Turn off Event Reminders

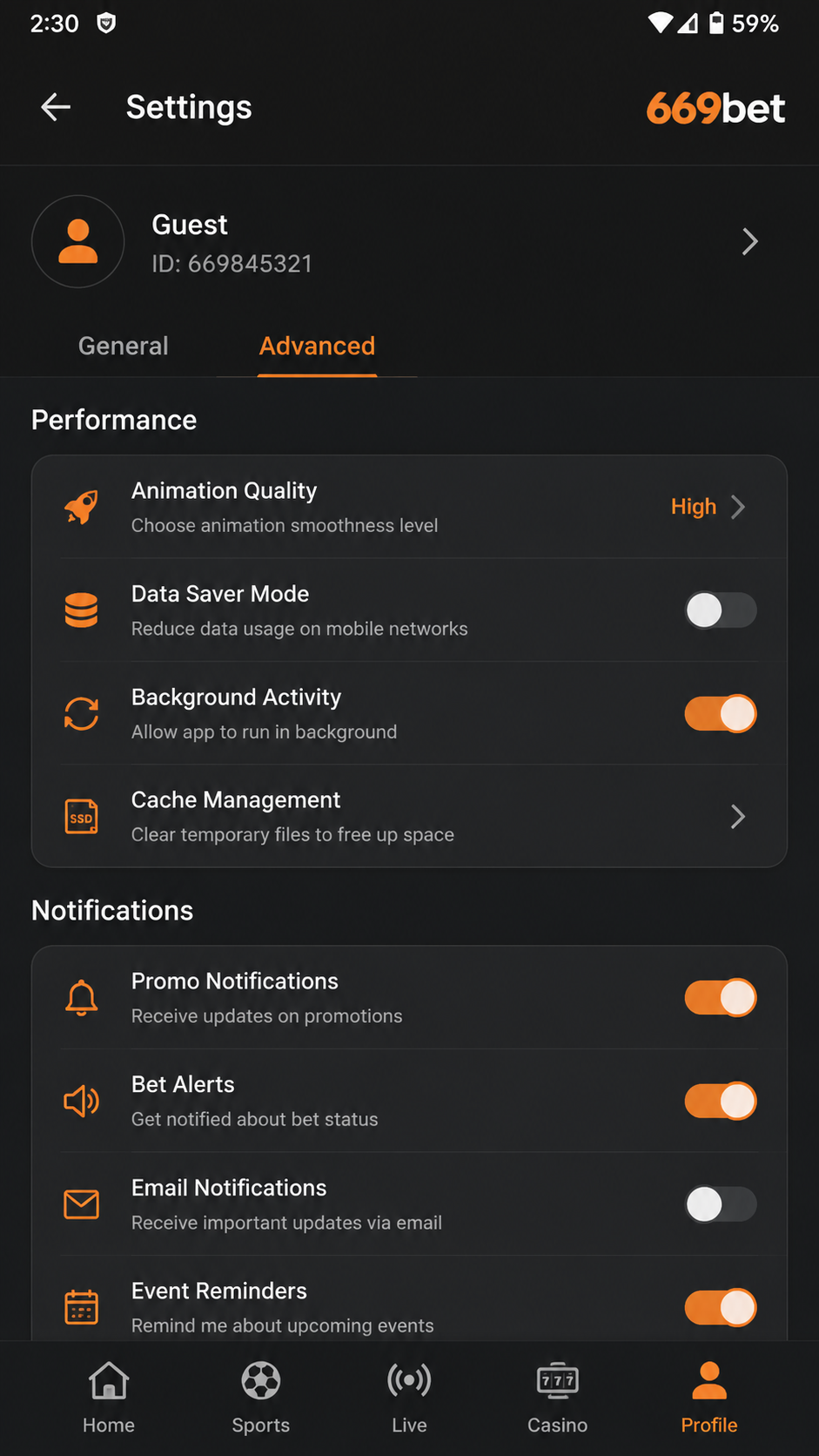tap(721, 1307)
